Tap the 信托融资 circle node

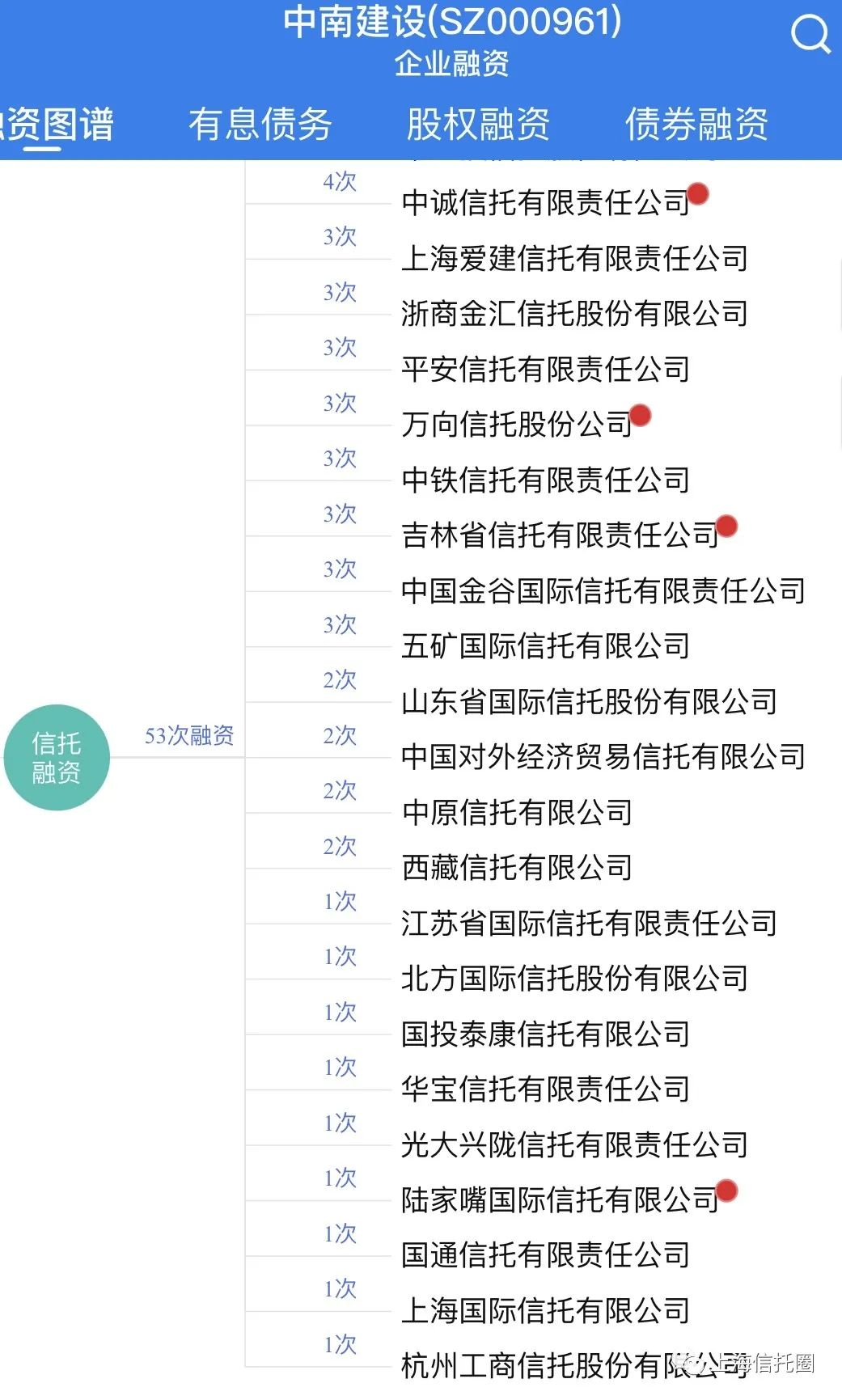(x=57, y=758)
